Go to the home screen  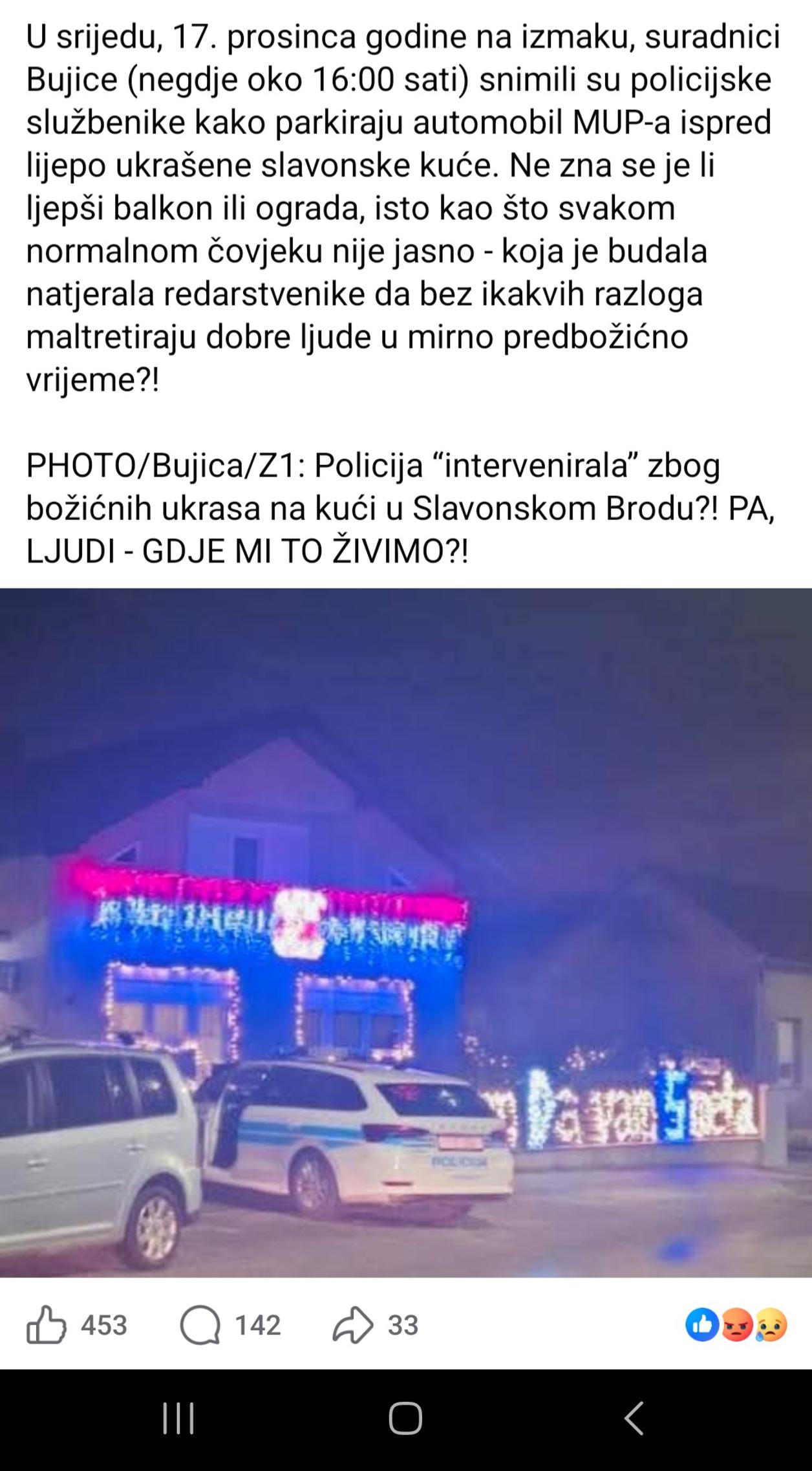tap(405, 1418)
